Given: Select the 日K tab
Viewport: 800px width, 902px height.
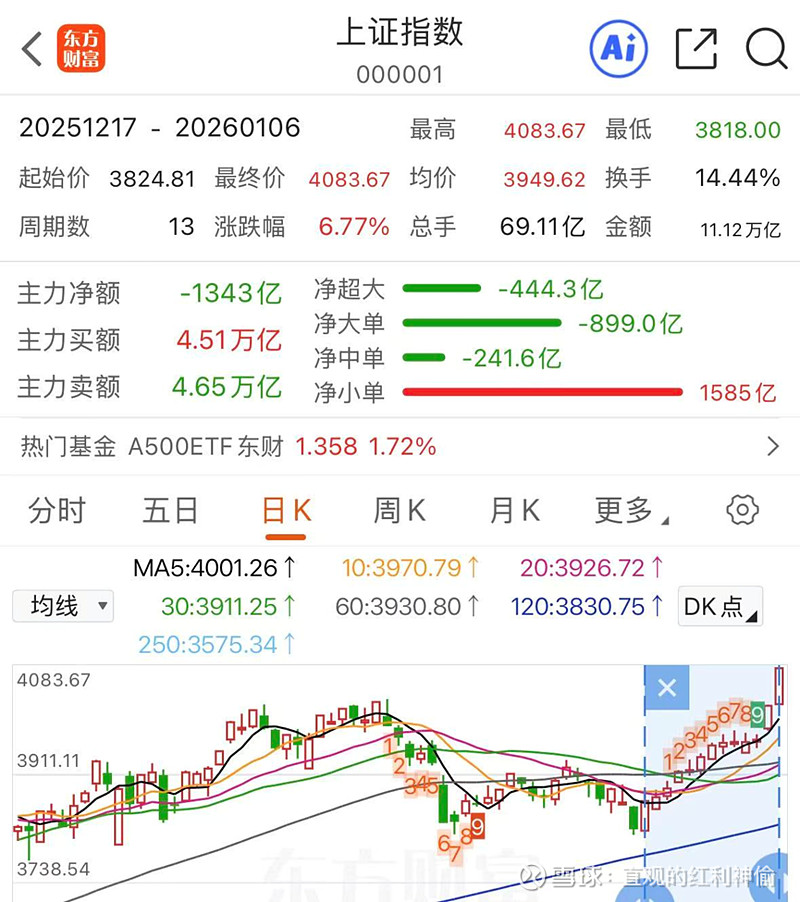Looking at the screenshot, I should coord(286,511).
